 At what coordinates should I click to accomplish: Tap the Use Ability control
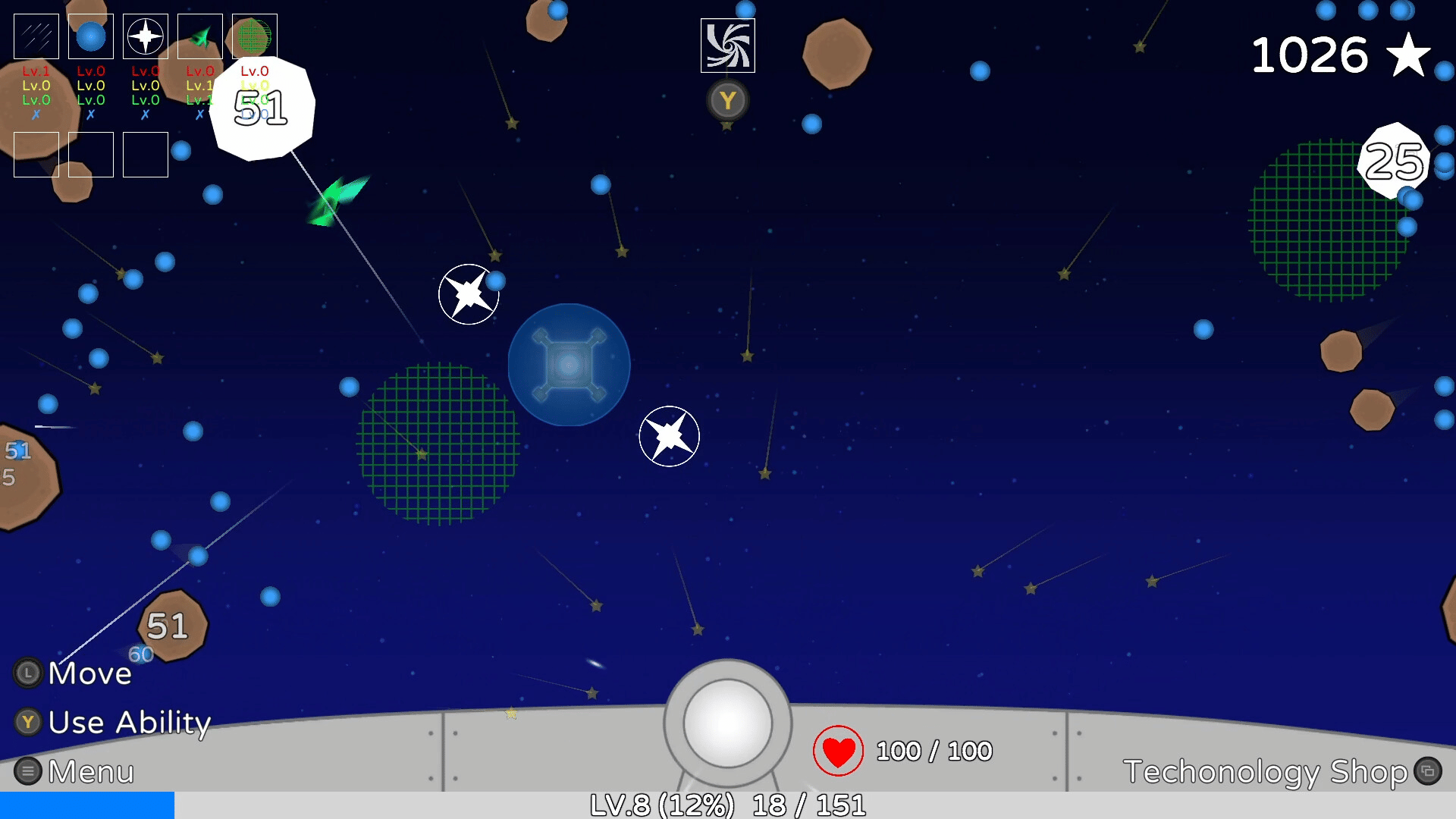point(114,722)
